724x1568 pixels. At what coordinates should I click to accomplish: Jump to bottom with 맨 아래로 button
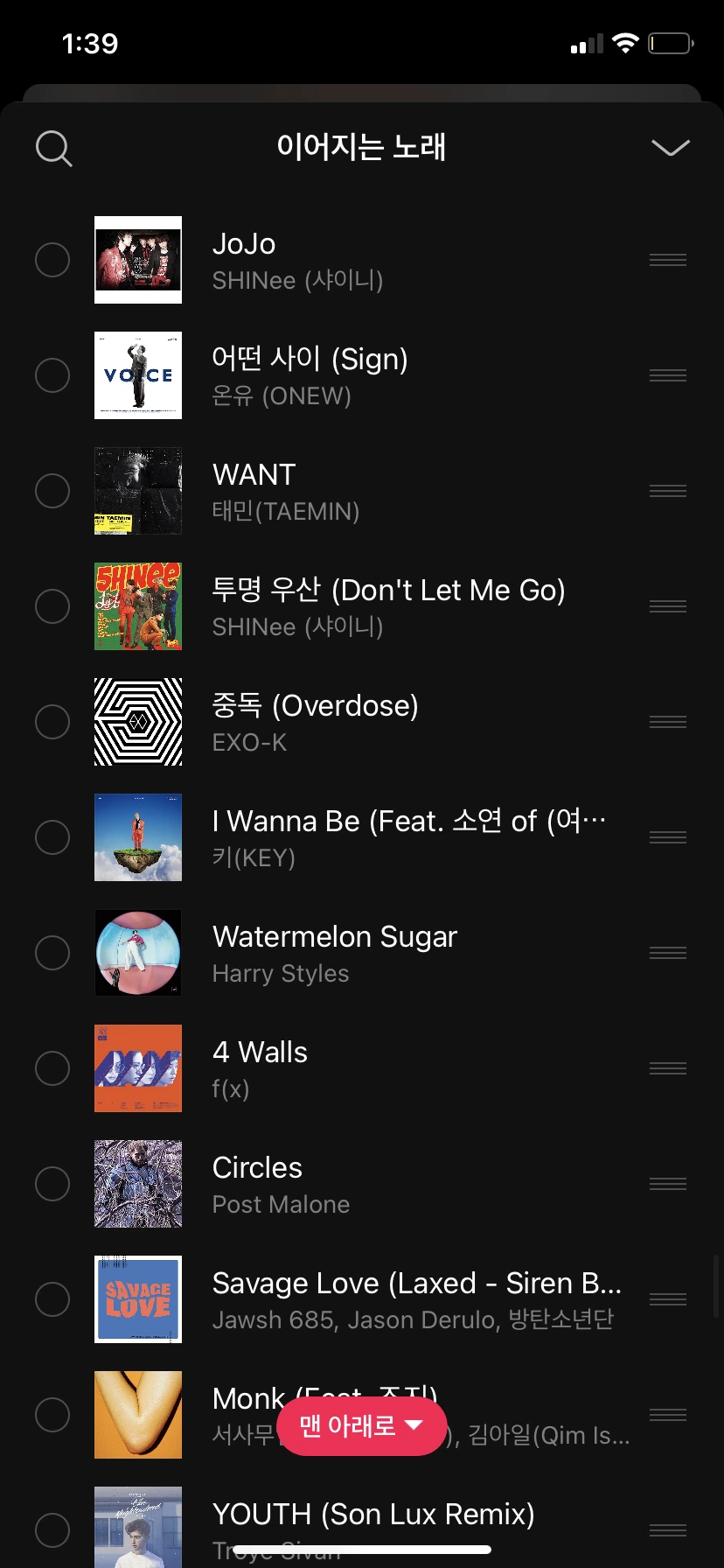(x=361, y=1425)
